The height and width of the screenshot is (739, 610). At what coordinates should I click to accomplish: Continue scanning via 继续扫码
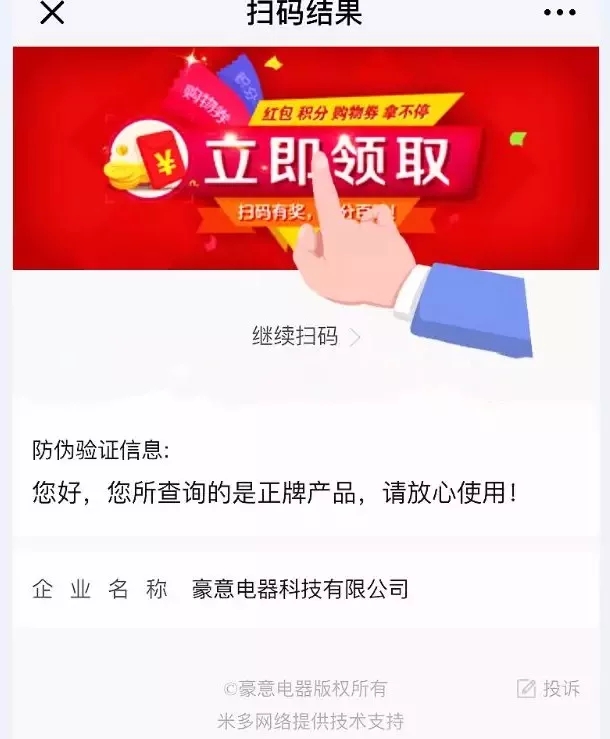click(x=305, y=336)
